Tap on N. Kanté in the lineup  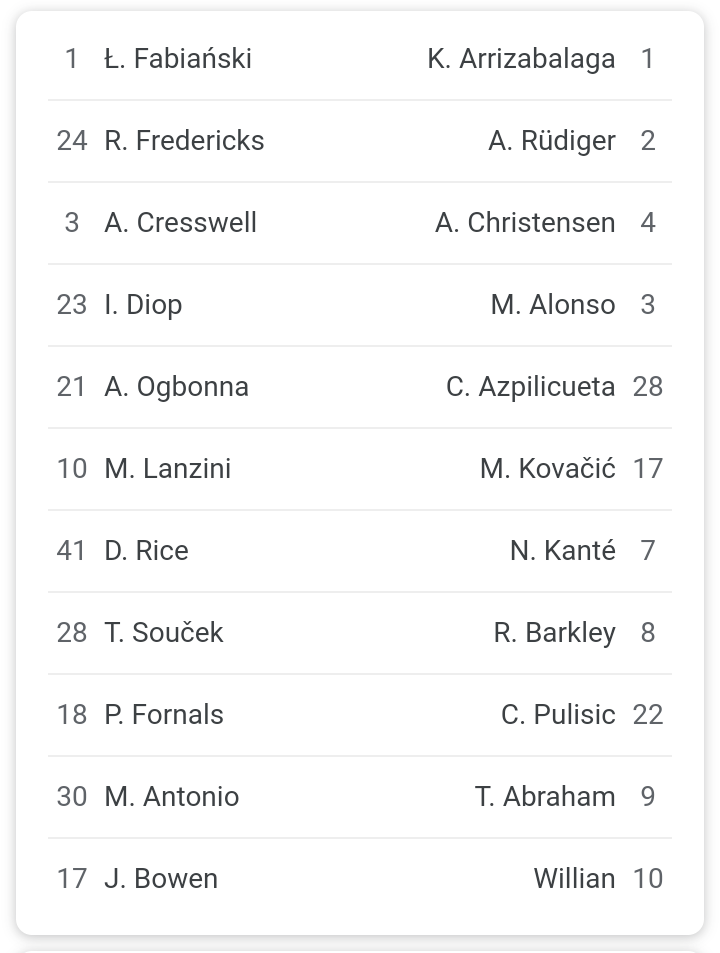click(x=563, y=551)
